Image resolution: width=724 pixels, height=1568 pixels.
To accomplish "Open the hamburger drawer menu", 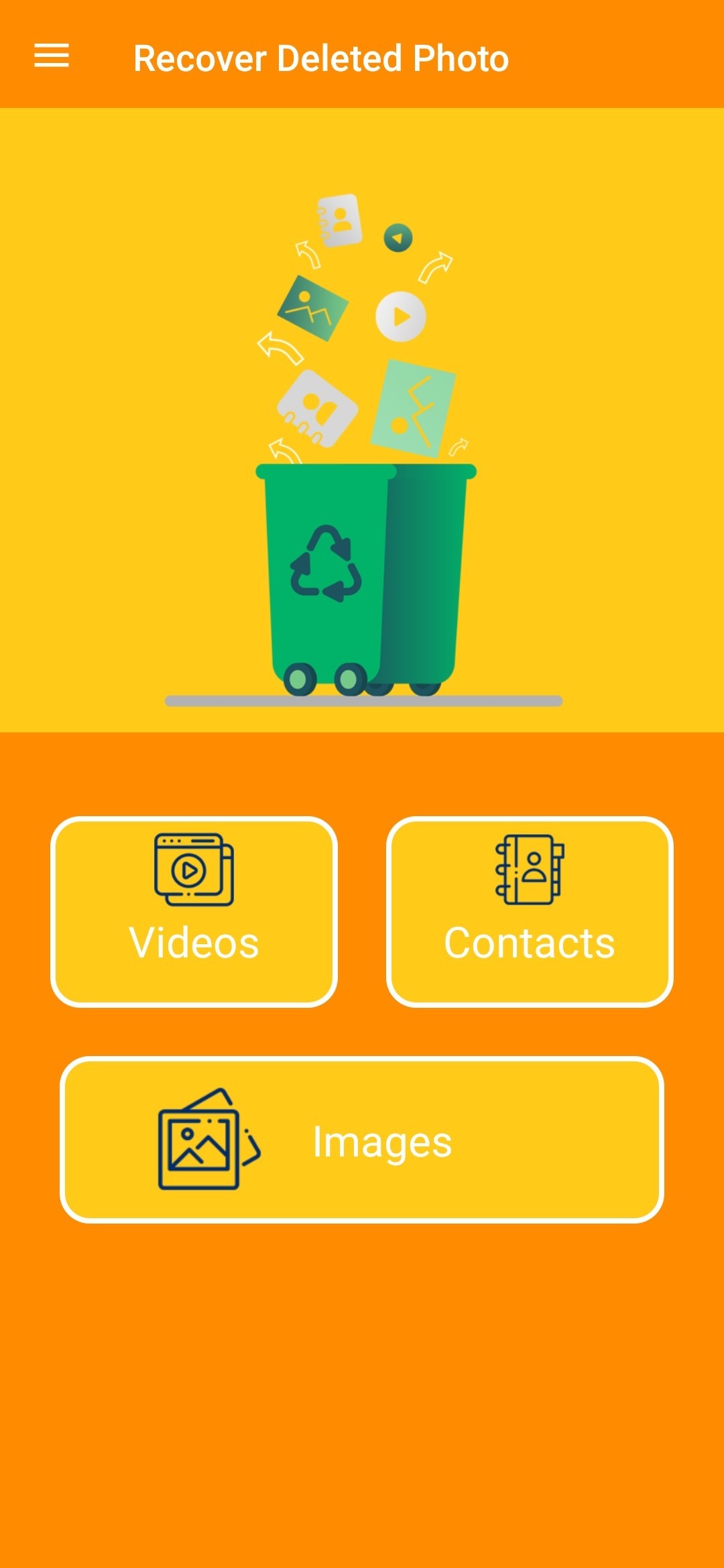I will click(x=52, y=56).
